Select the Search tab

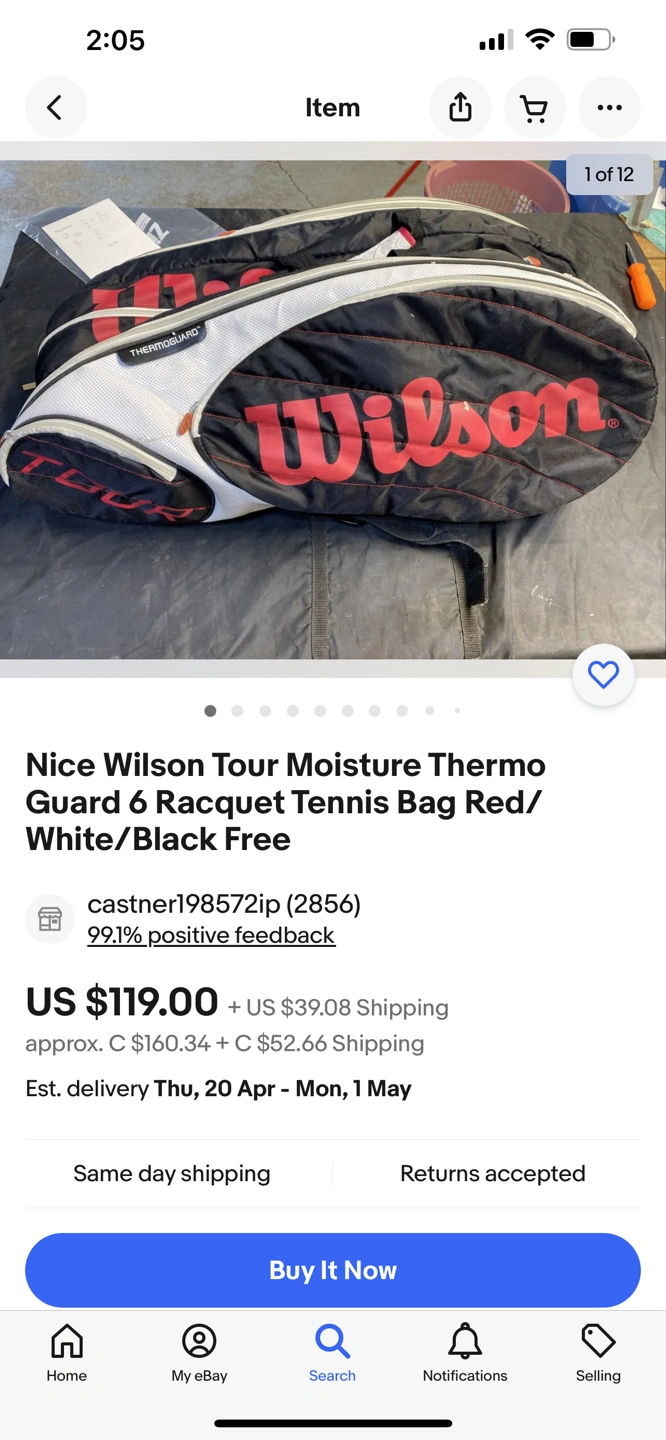(332, 1354)
